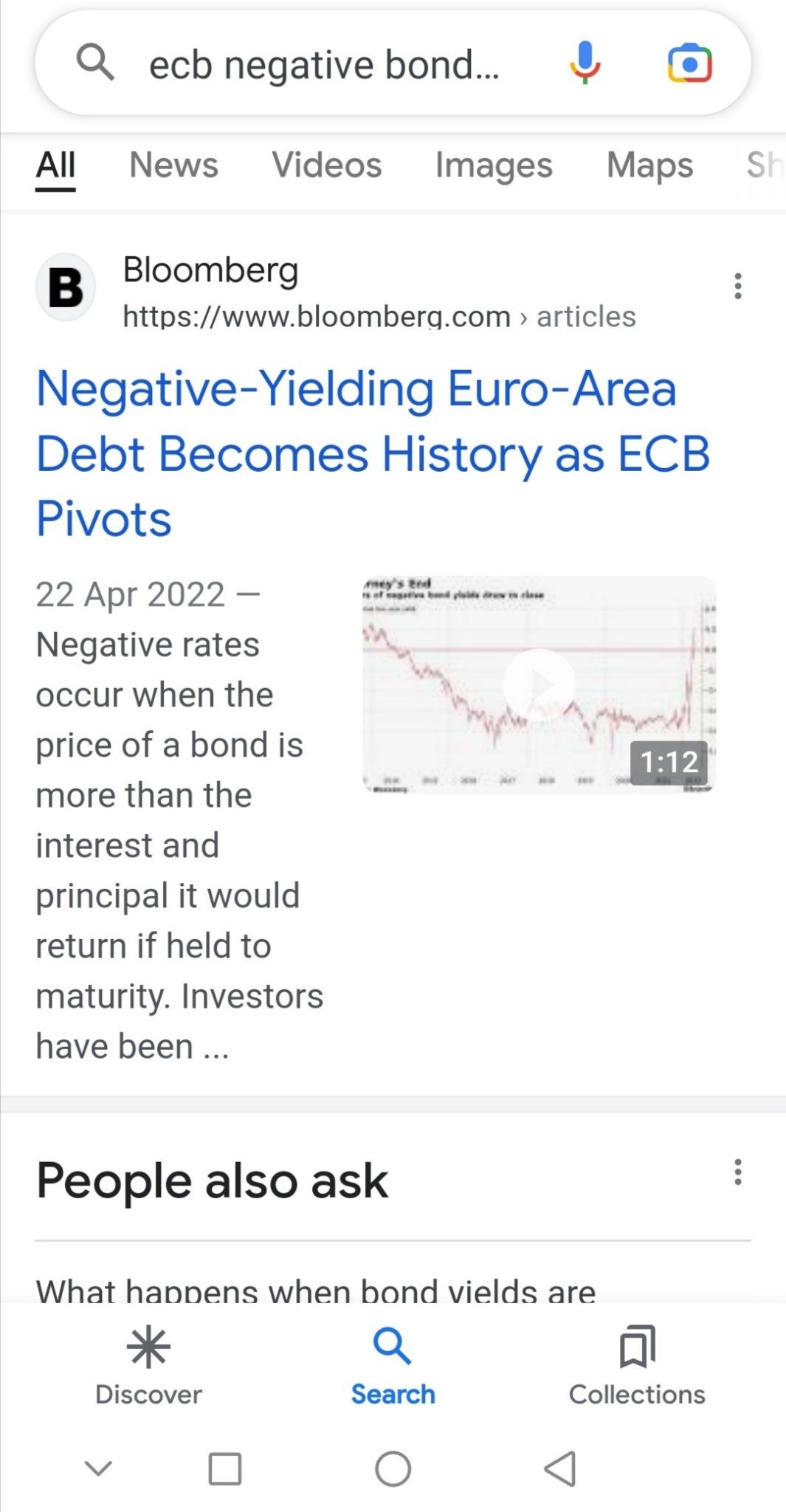Screen dimensions: 786x1512
Task: Switch to the Maps tab
Action: point(649,165)
